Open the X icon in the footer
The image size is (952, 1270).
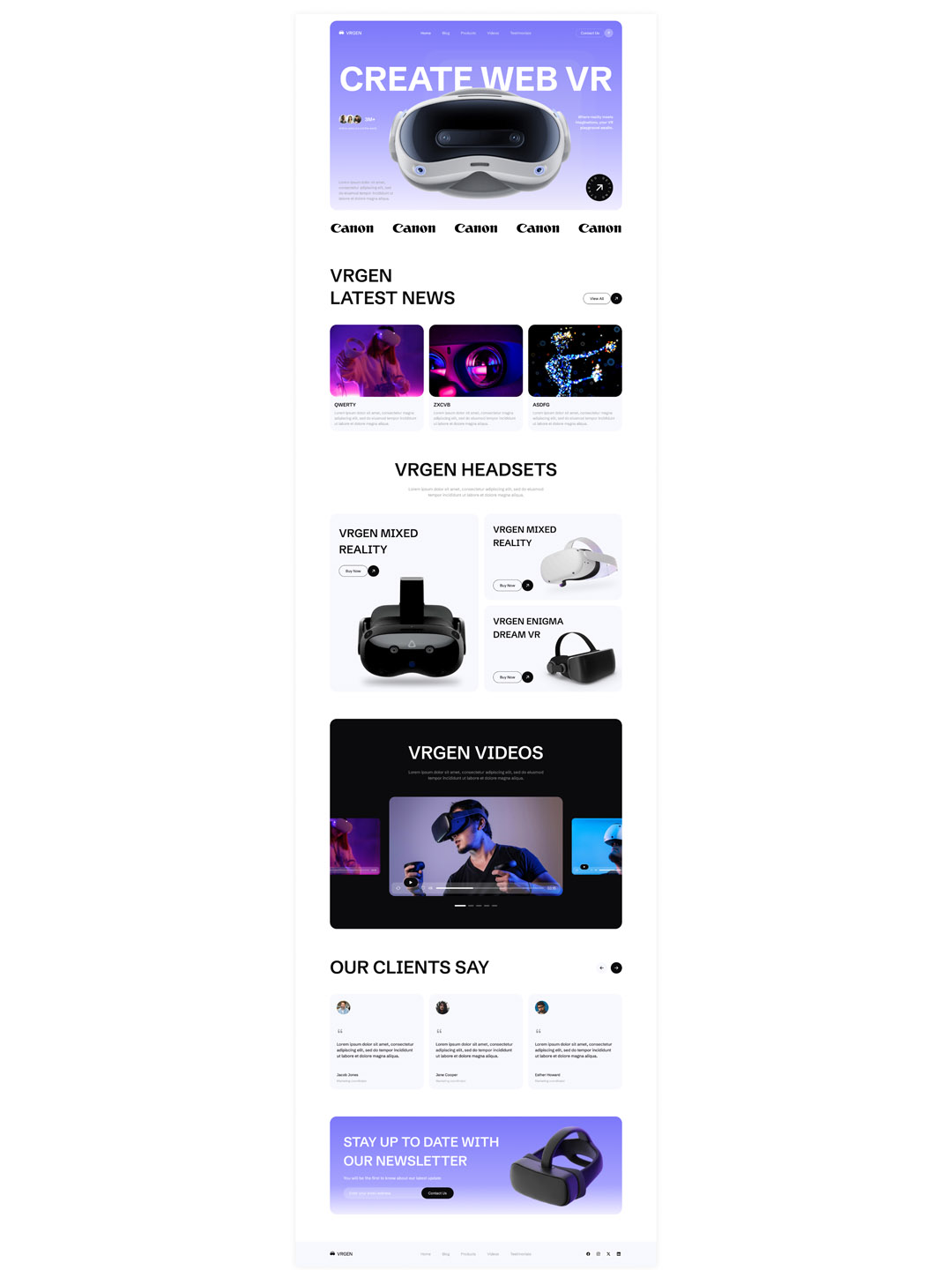(608, 1254)
